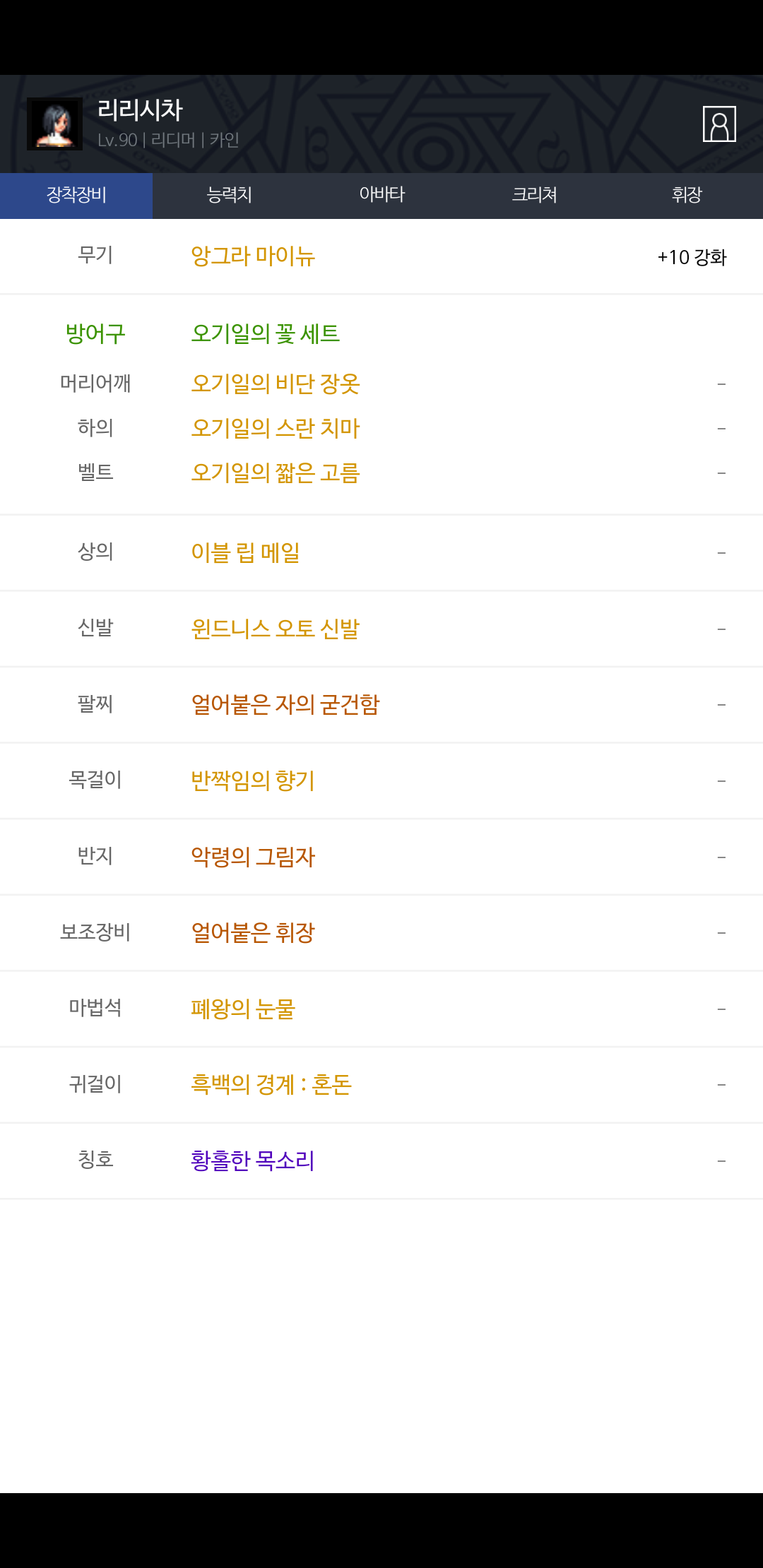This screenshot has width=763, height=1568.
Task: Open 이블 립 메일 top item
Action: coord(246,552)
